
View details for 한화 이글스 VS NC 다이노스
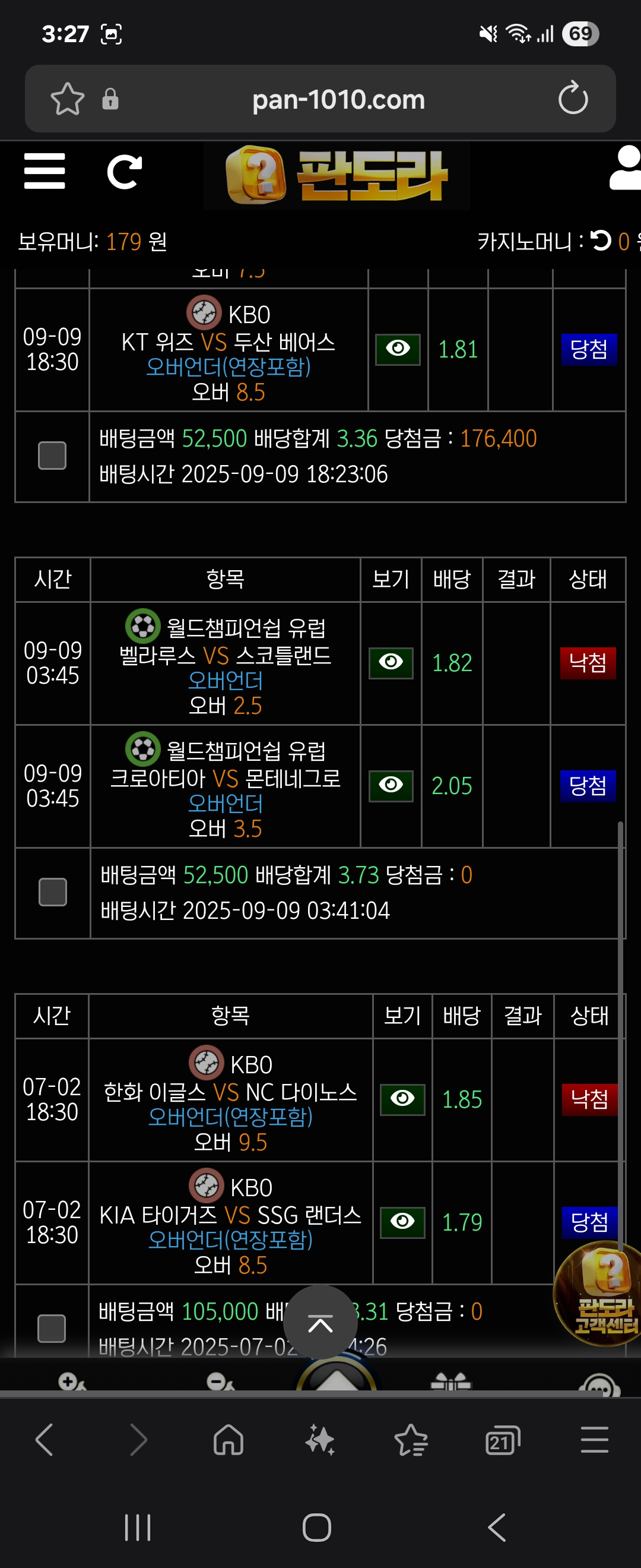point(402,1099)
